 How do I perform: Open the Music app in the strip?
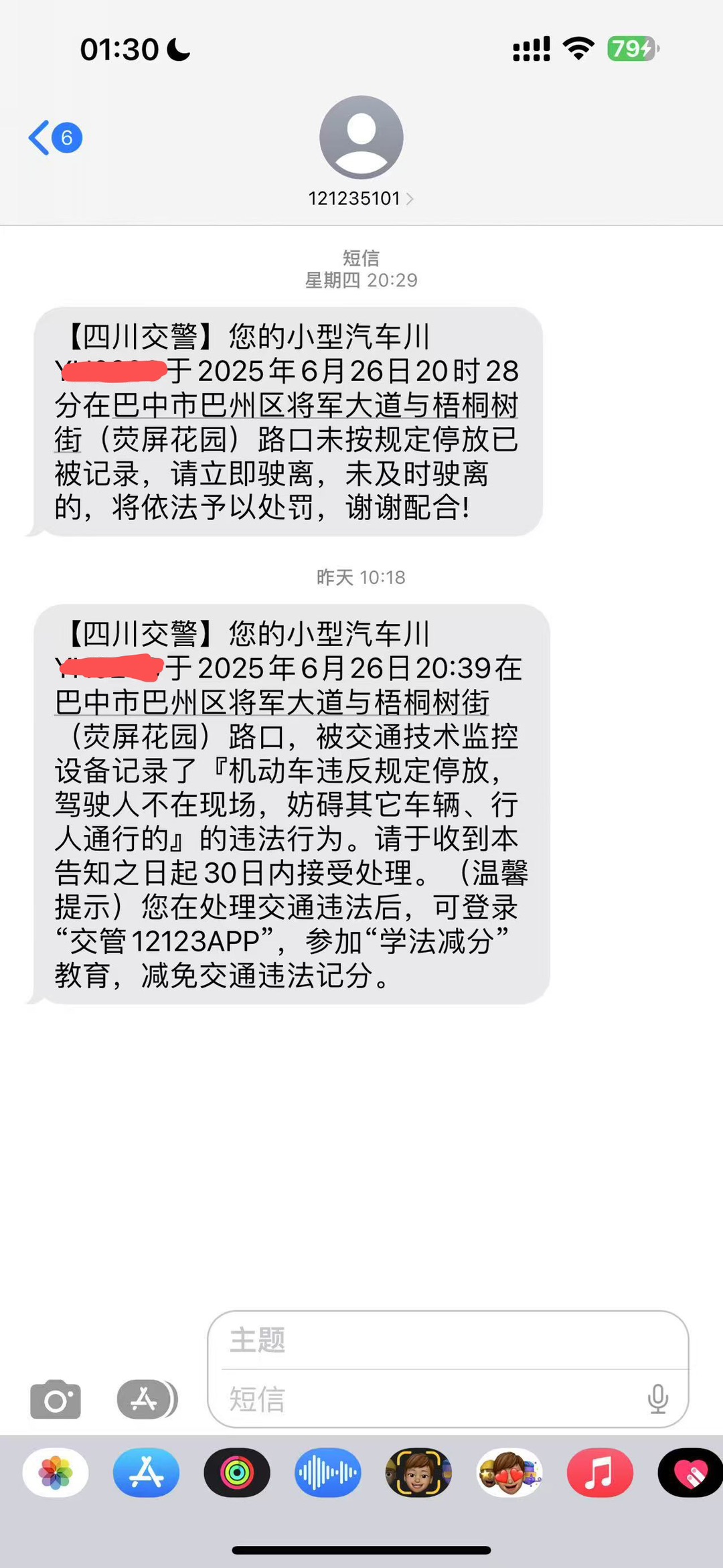600,1473
